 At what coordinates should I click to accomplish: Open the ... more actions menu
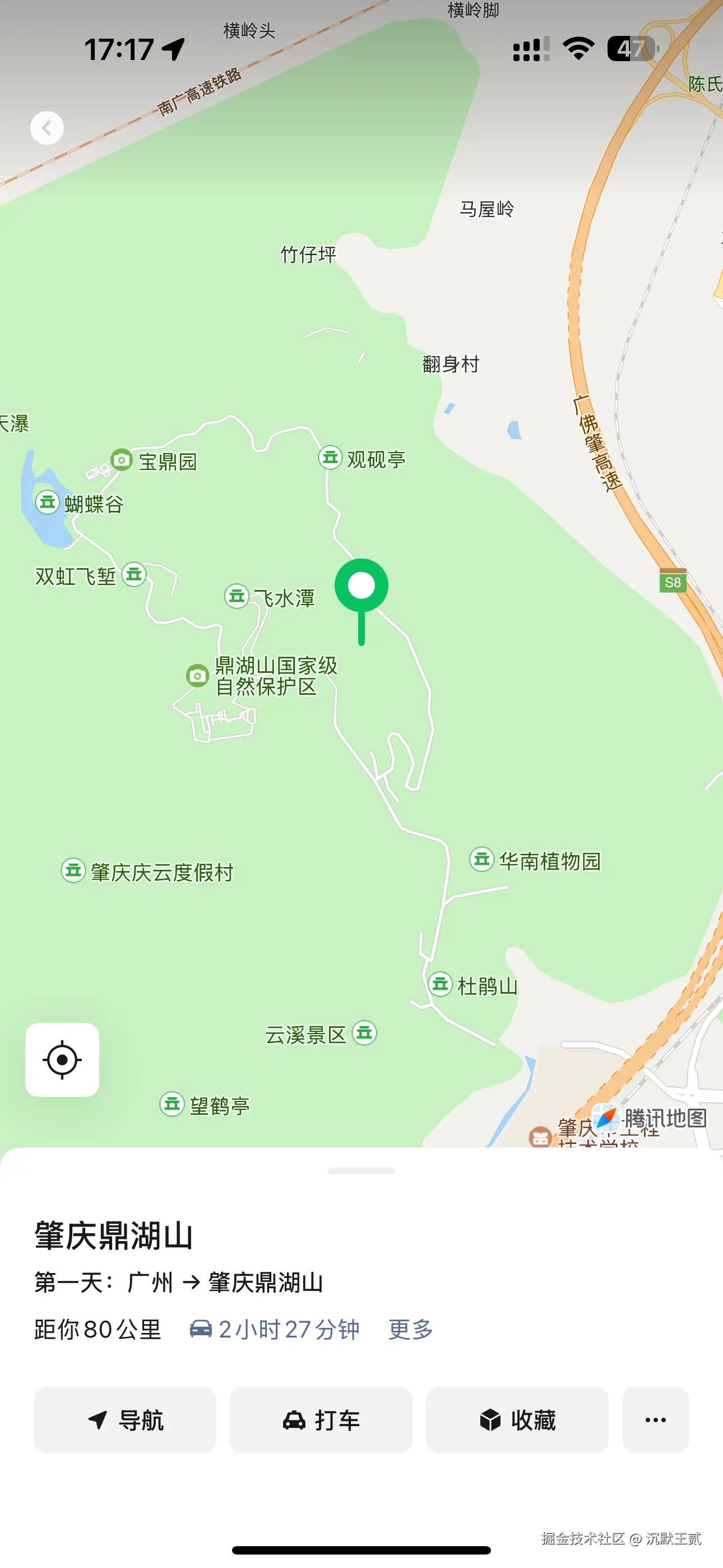(655, 1421)
